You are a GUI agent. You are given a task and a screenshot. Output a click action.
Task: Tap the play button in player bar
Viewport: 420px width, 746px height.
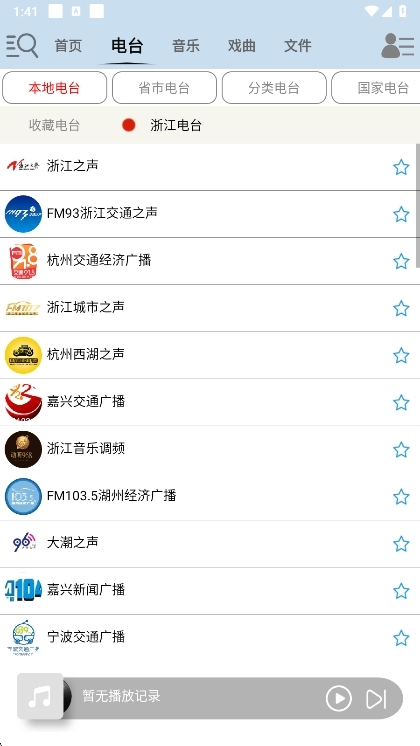click(339, 698)
